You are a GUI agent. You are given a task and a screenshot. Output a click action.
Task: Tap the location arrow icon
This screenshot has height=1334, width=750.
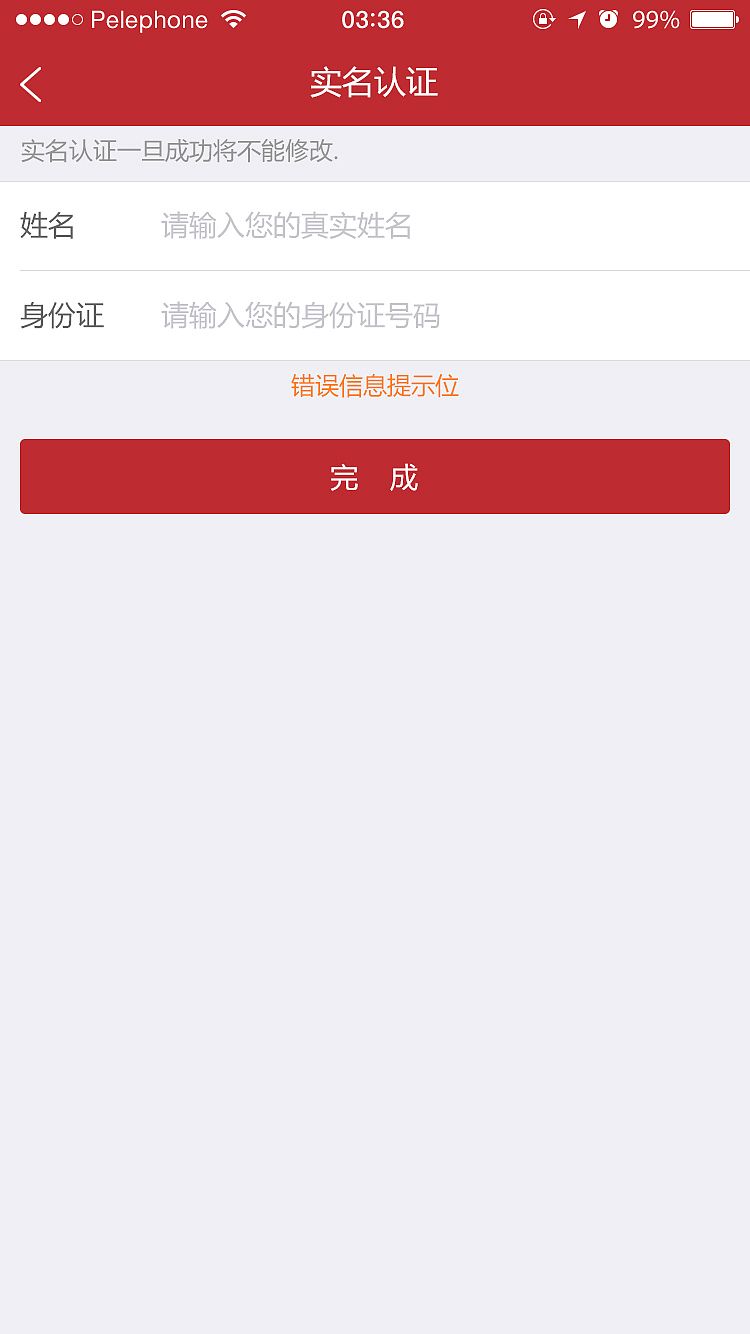(x=577, y=19)
